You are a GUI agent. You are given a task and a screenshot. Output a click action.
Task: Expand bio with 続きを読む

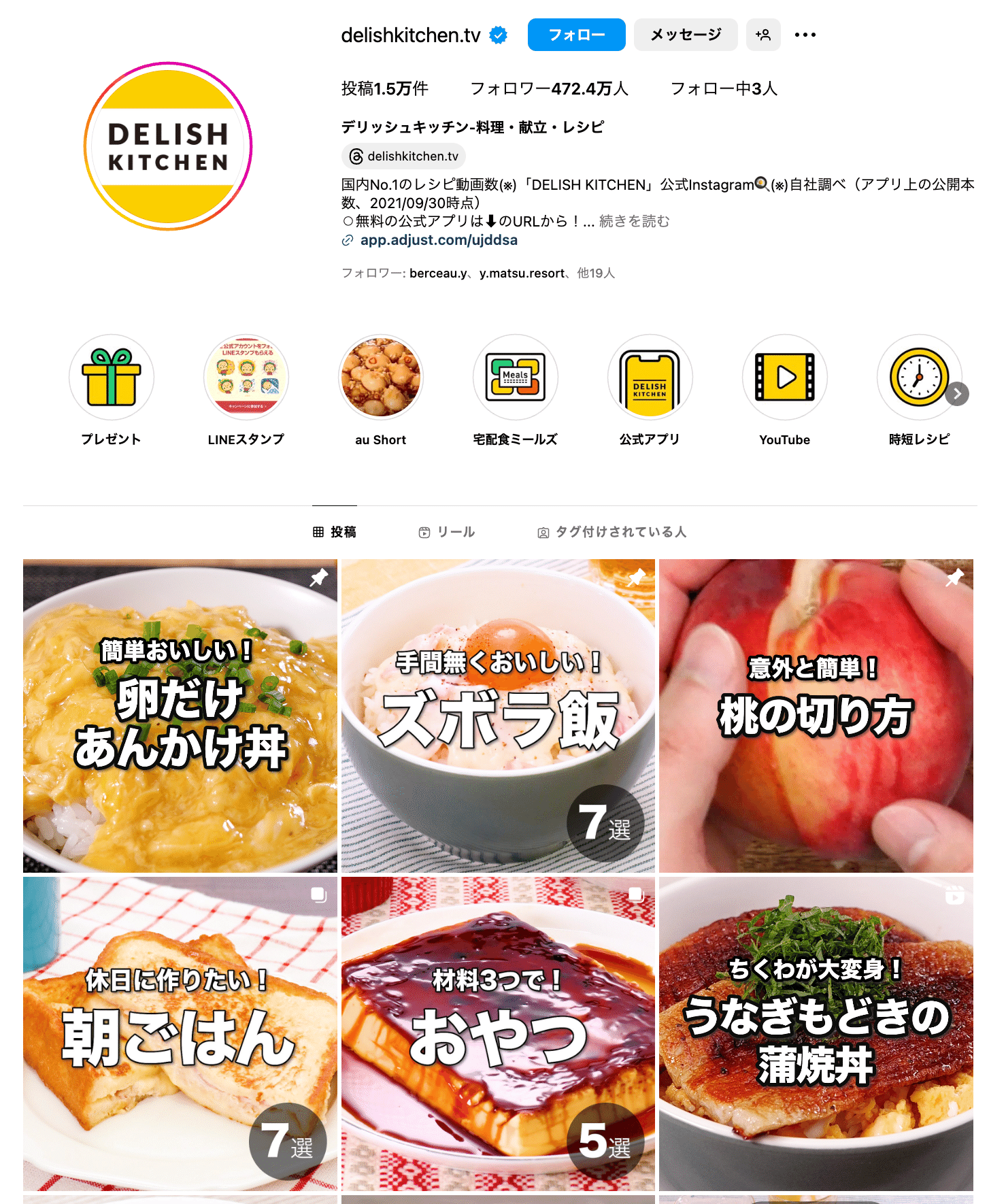[x=634, y=221]
